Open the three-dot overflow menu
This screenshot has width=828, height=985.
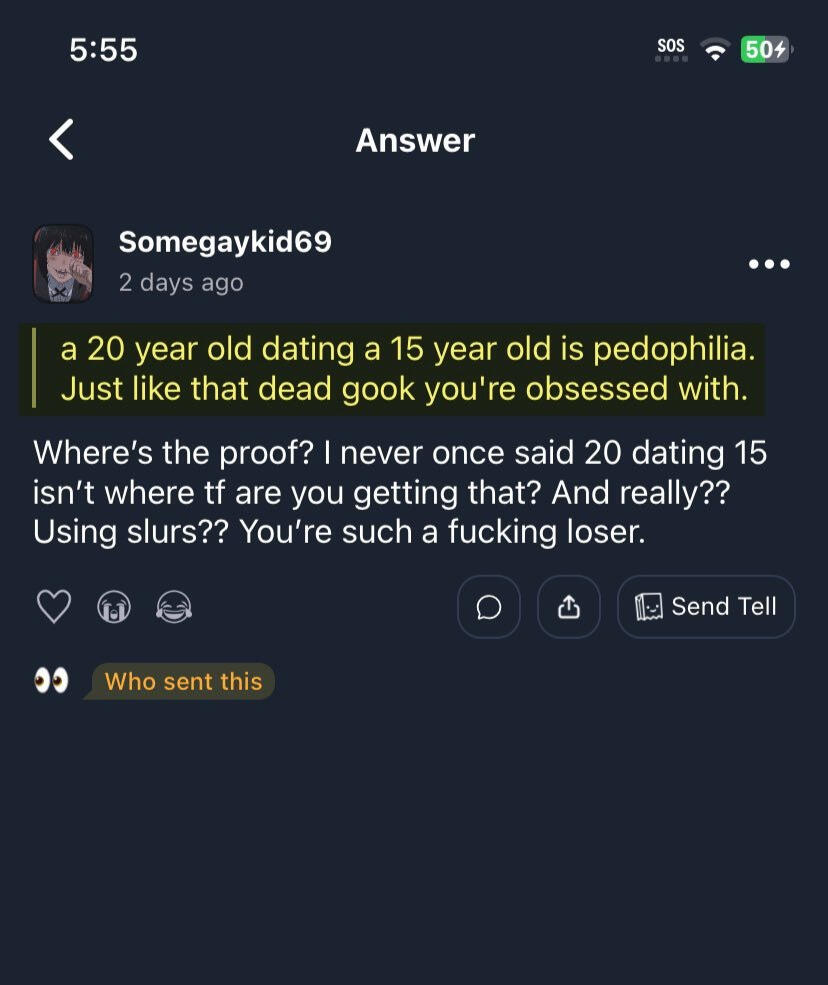click(x=769, y=264)
